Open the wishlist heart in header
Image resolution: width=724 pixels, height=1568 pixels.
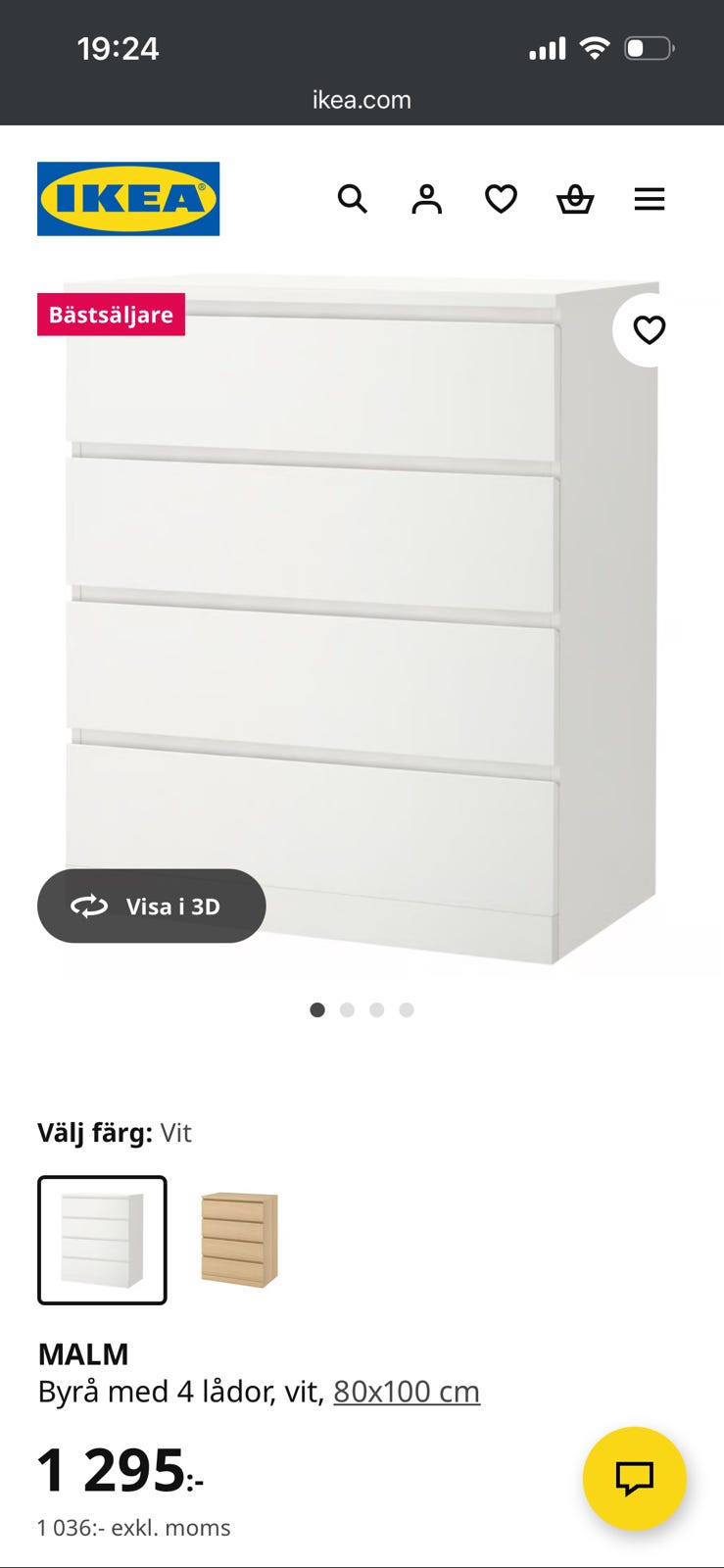pos(501,199)
